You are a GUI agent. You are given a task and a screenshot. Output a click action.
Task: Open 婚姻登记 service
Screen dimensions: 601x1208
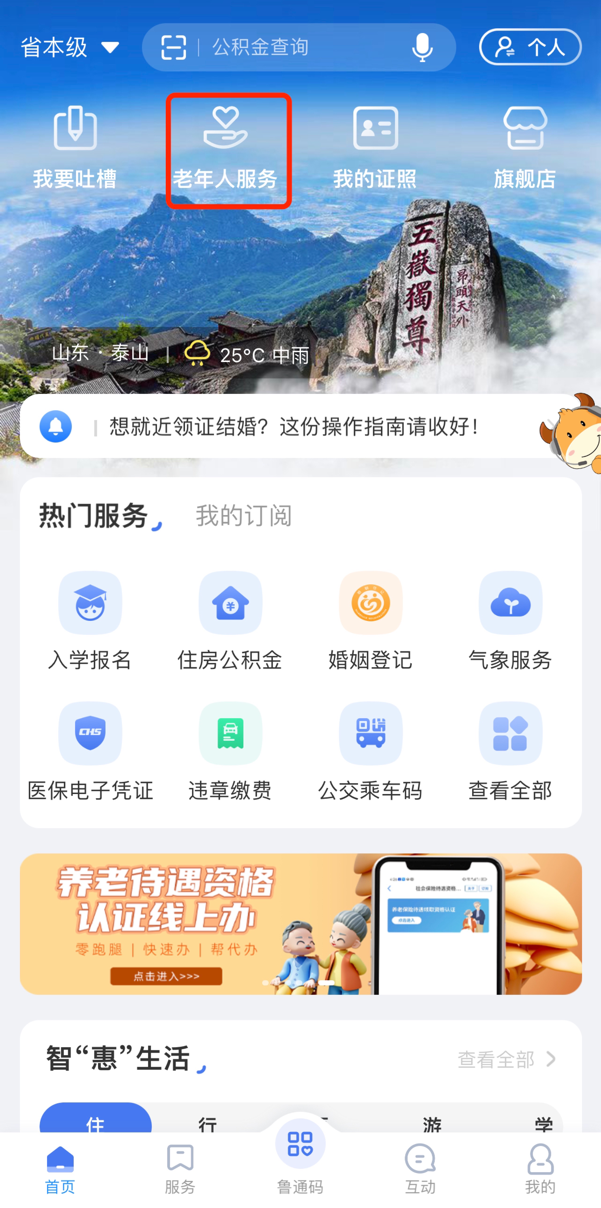tap(370, 621)
